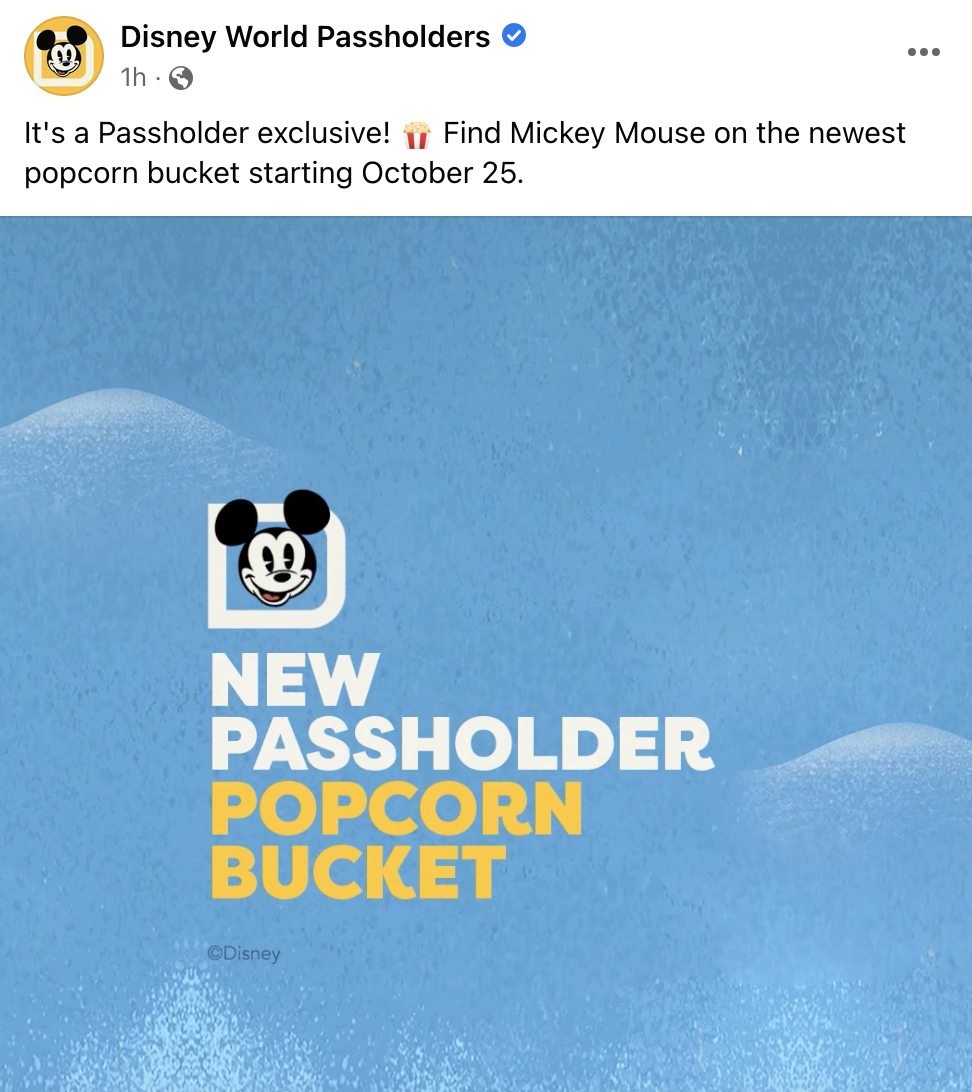Tap the 1h post timestamp
The width and height of the screenshot is (972, 1092).
133,77
